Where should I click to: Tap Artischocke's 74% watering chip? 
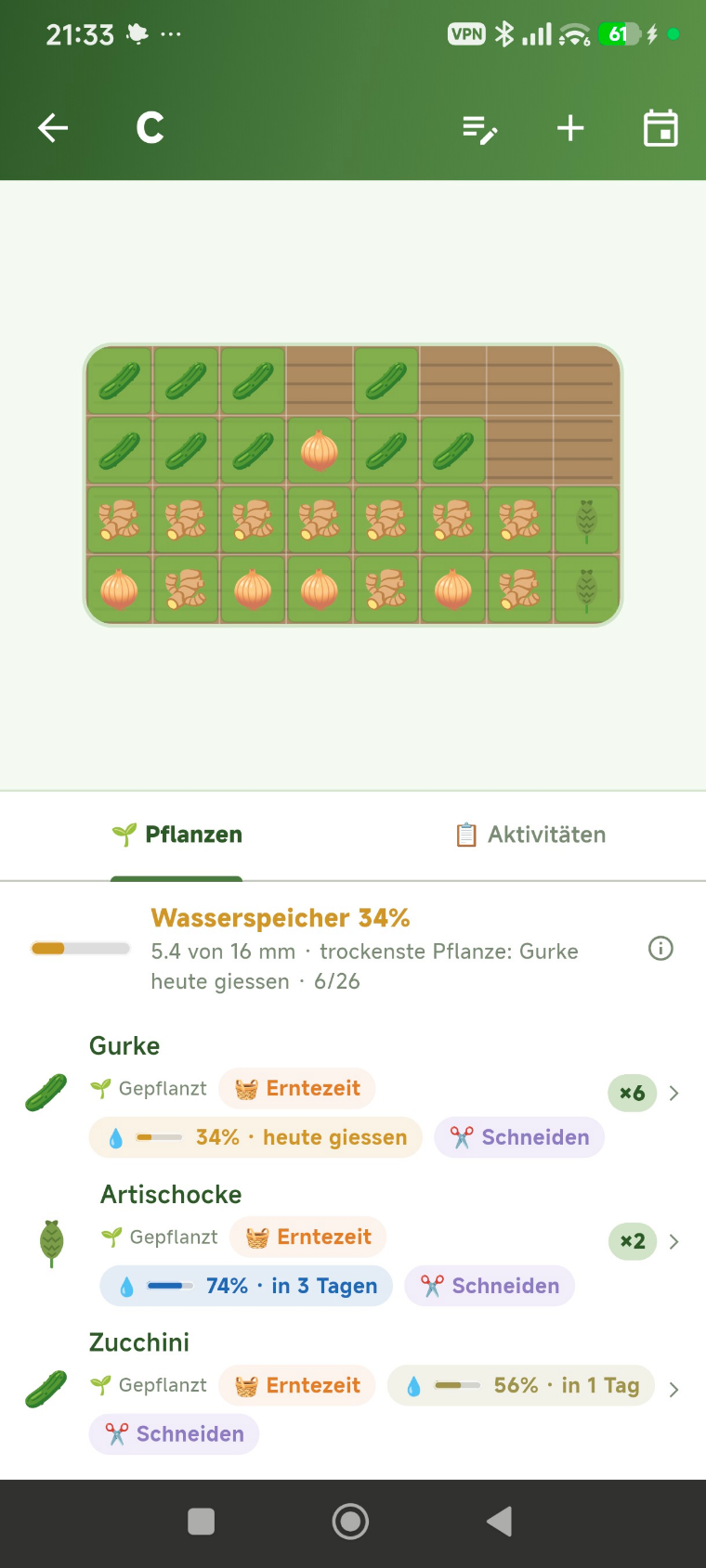[246, 1286]
